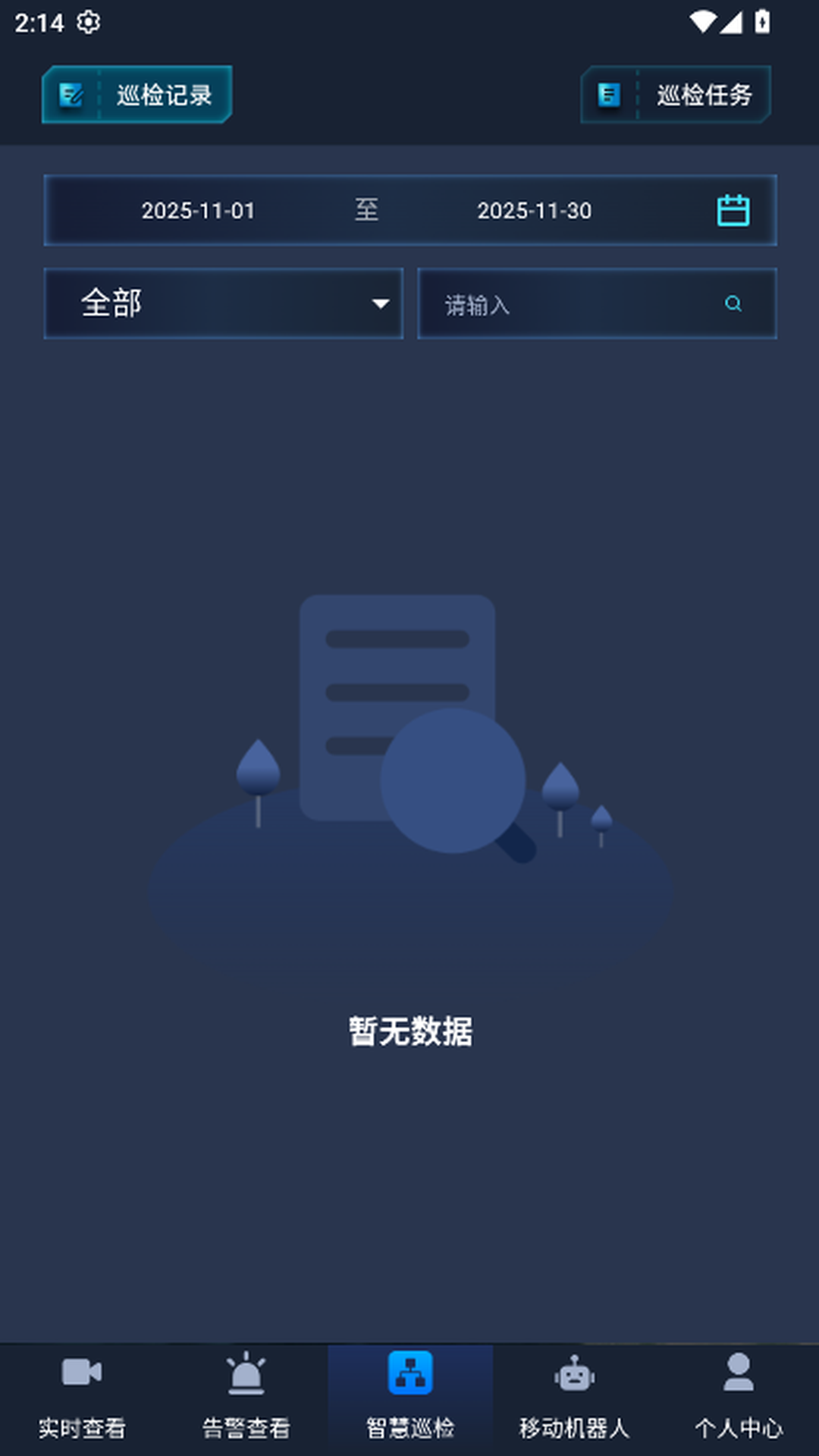The image size is (819, 1456).
Task: Open the calendar date picker icon
Action: click(733, 212)
